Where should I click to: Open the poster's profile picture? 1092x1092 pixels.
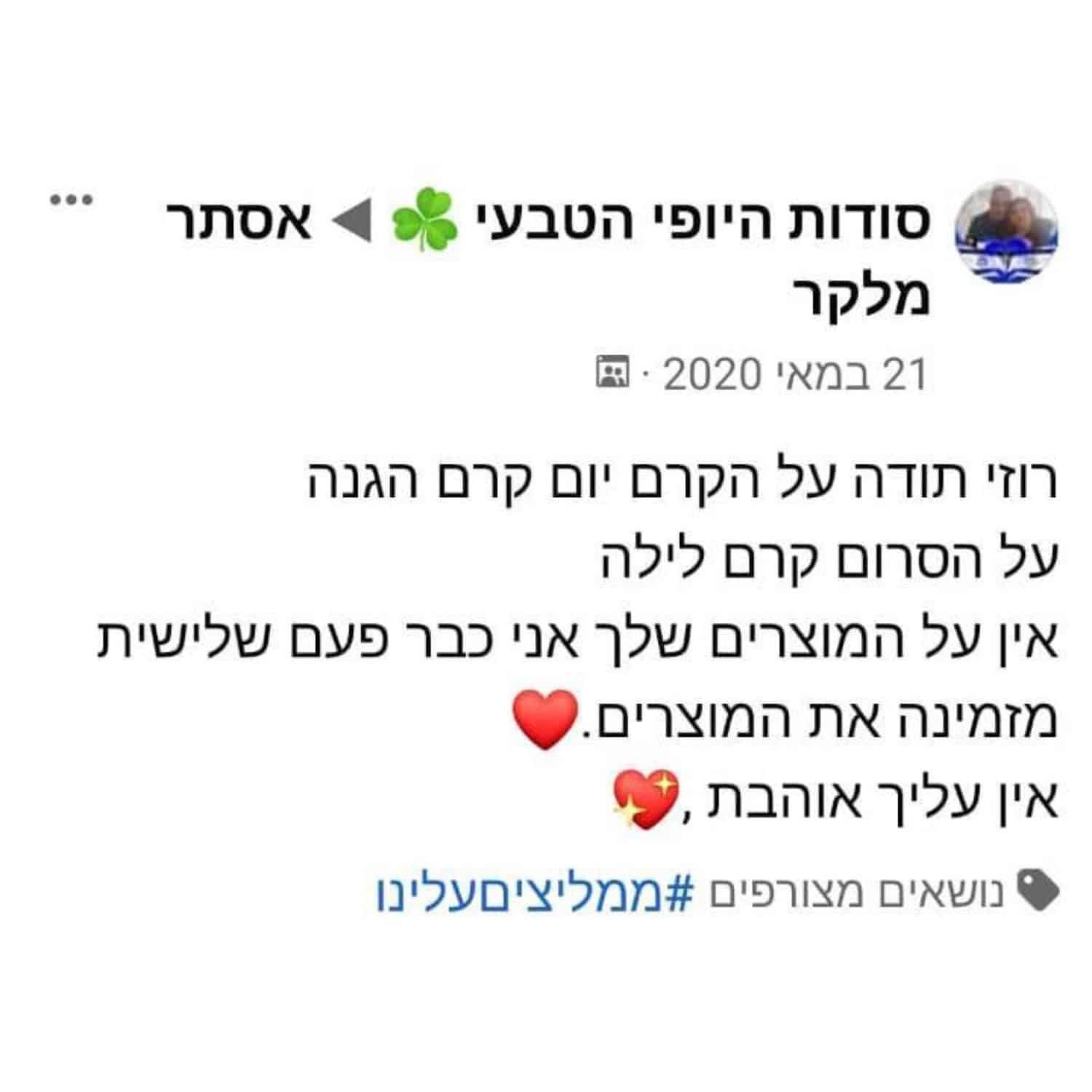[x=1006, y=232]
